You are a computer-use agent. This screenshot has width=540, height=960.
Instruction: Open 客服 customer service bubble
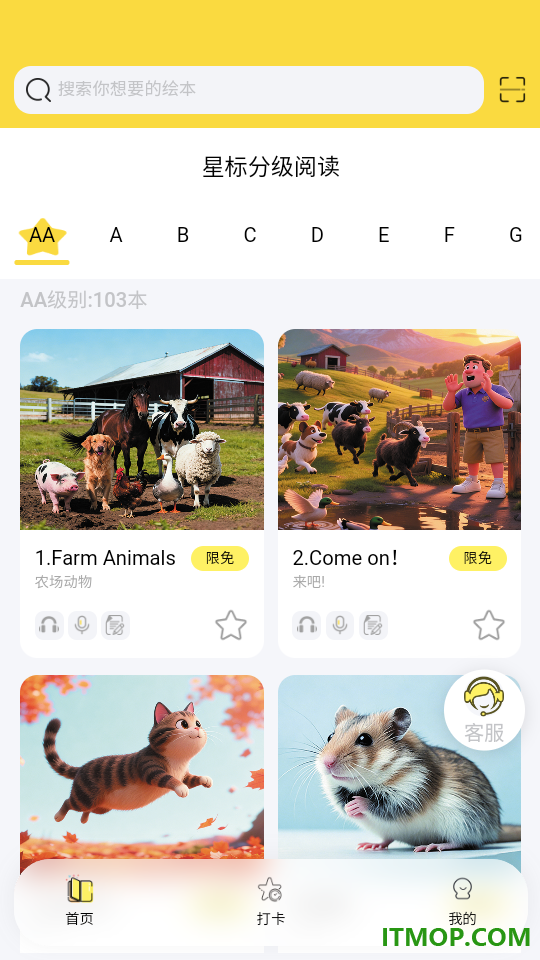[x=484, y=710]
